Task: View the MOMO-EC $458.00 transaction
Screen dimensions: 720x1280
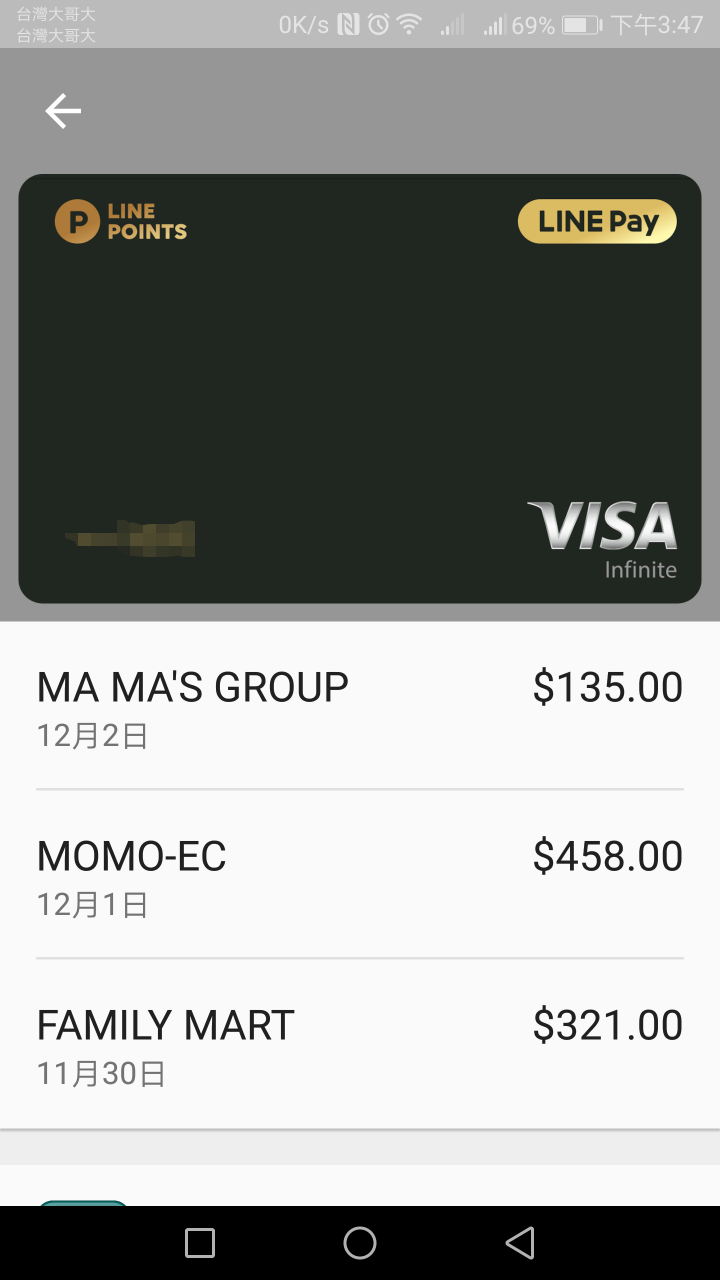Action: click(x=360, y=875)
